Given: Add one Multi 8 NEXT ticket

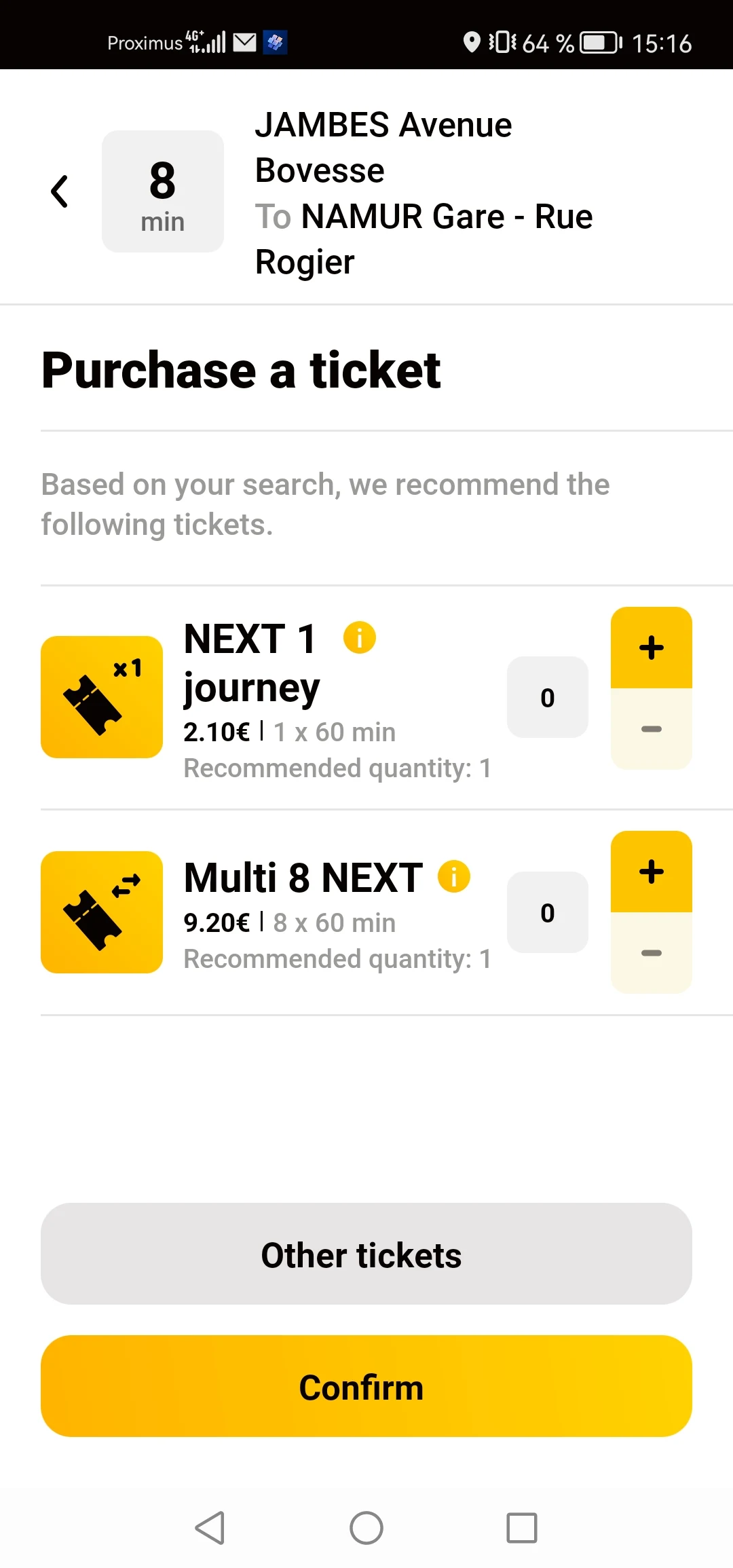Looking at the screenshot, I should [x=652, y=872].
